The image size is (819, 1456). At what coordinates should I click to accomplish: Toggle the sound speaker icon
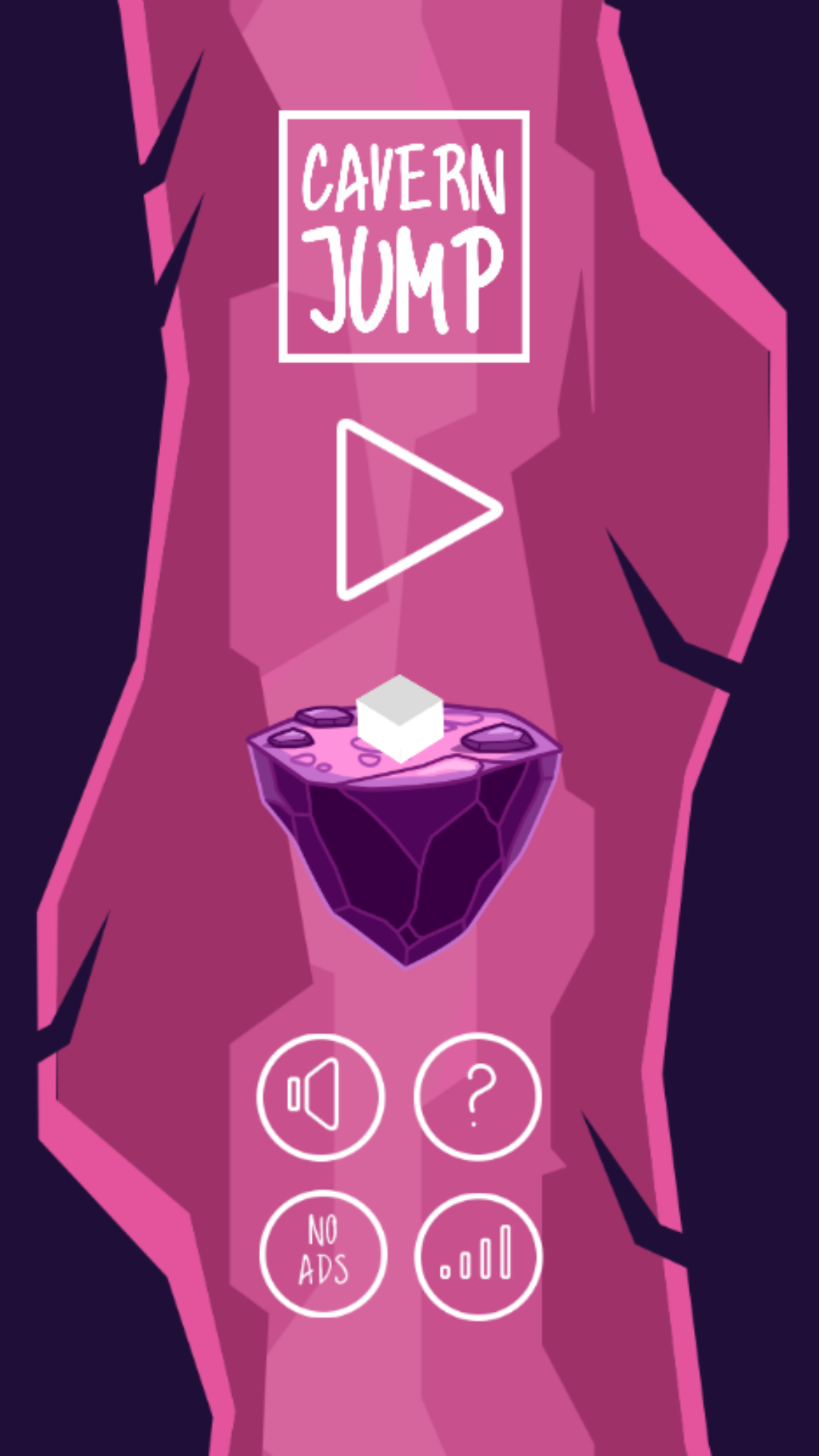point(321,1097)
